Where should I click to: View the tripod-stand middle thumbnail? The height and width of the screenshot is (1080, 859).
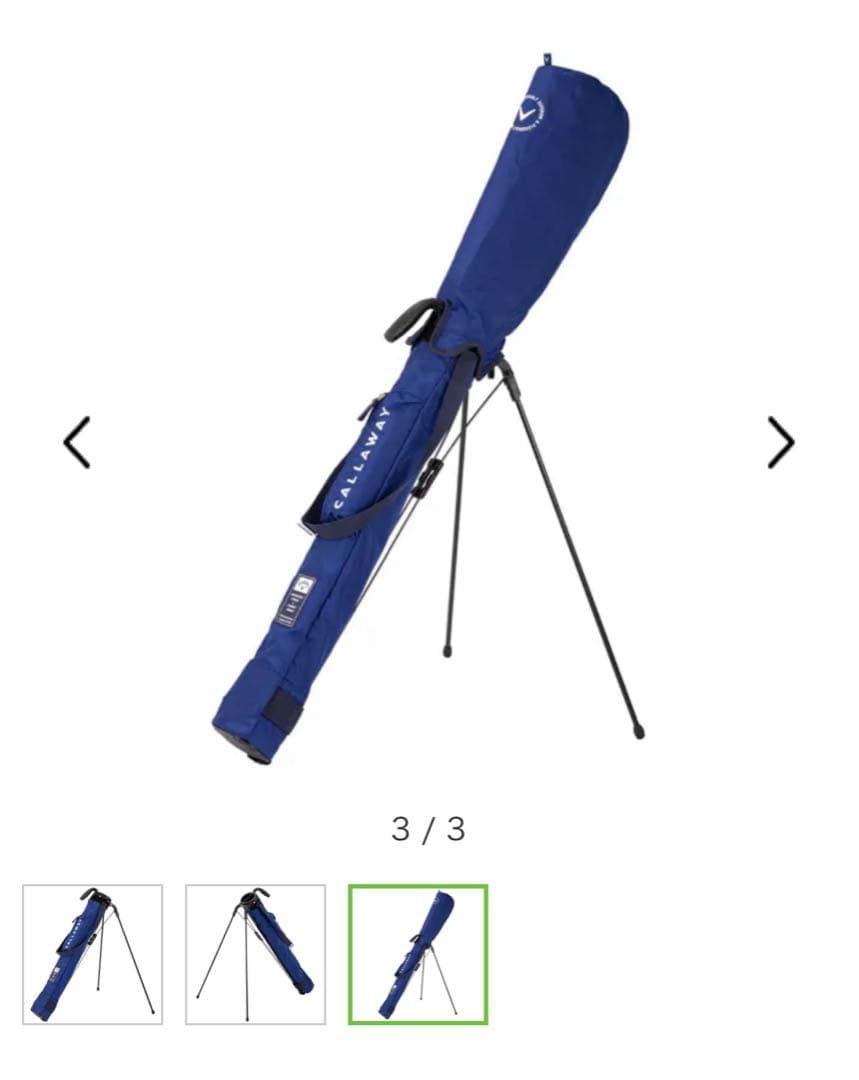click(255, 955)
